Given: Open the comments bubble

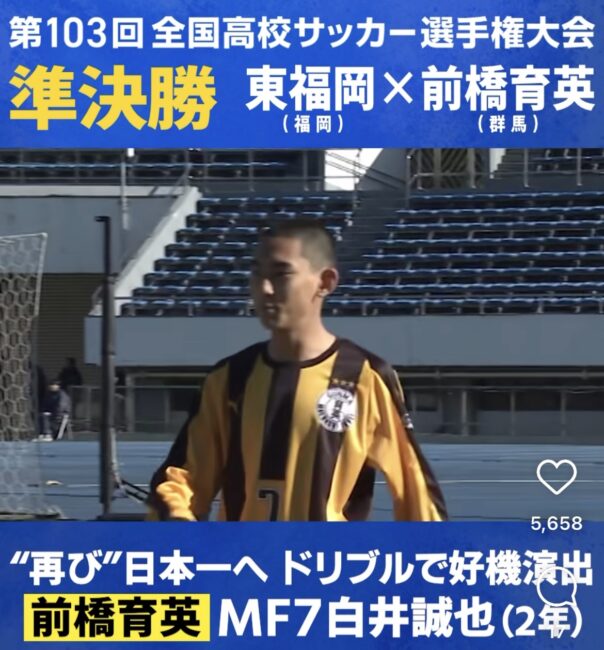Looking at the screenshot, I should [557, 587].
